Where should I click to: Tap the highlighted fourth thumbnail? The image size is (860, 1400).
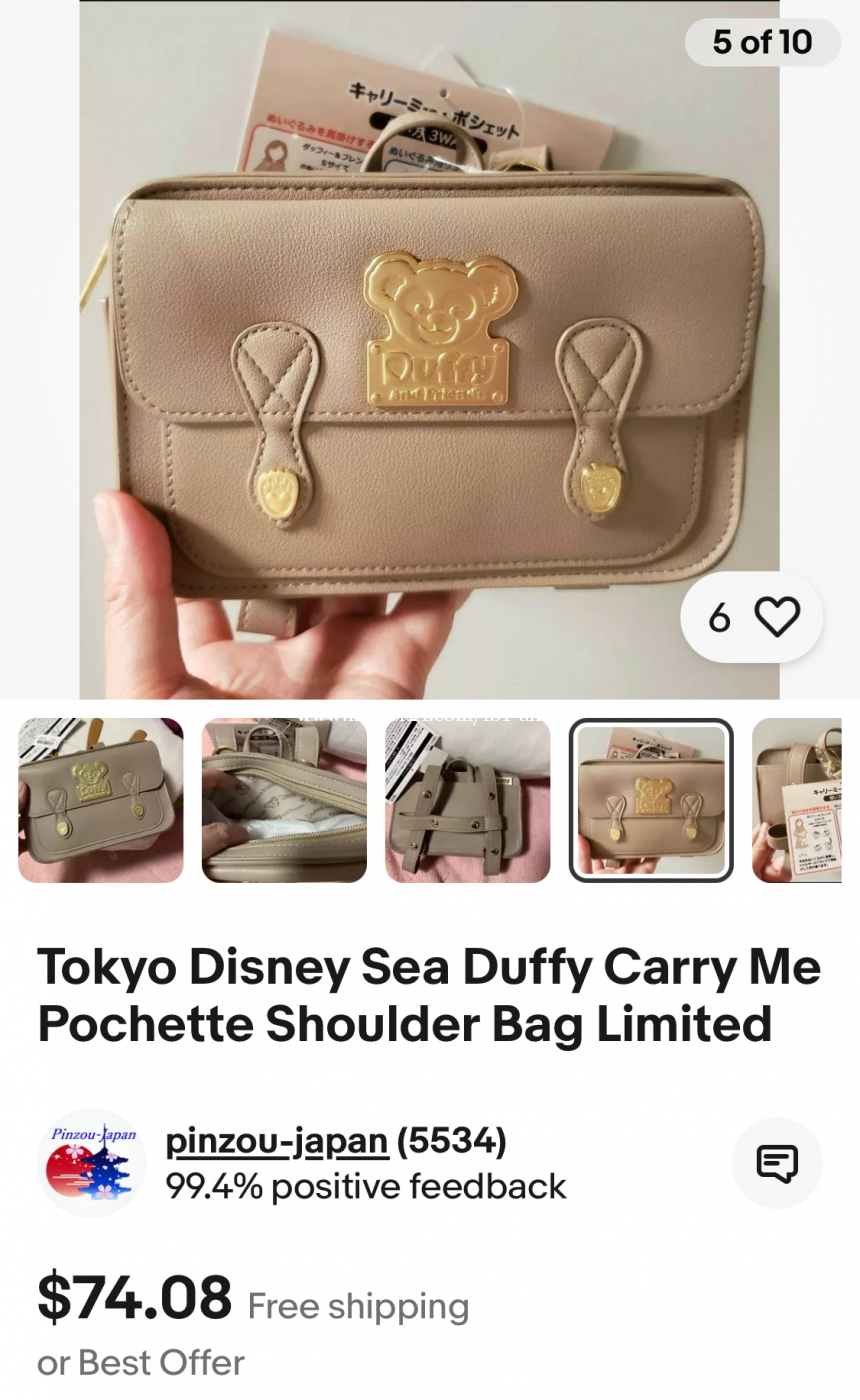pyautogui.click(x=651, y=800)
